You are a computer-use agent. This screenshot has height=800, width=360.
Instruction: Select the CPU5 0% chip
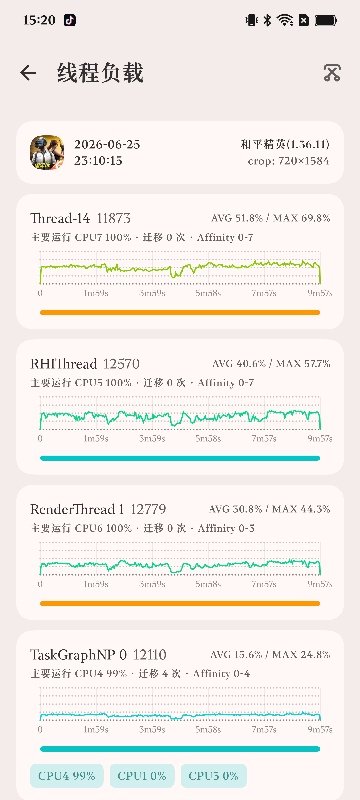pyautogui.click(x=214, y=776)
